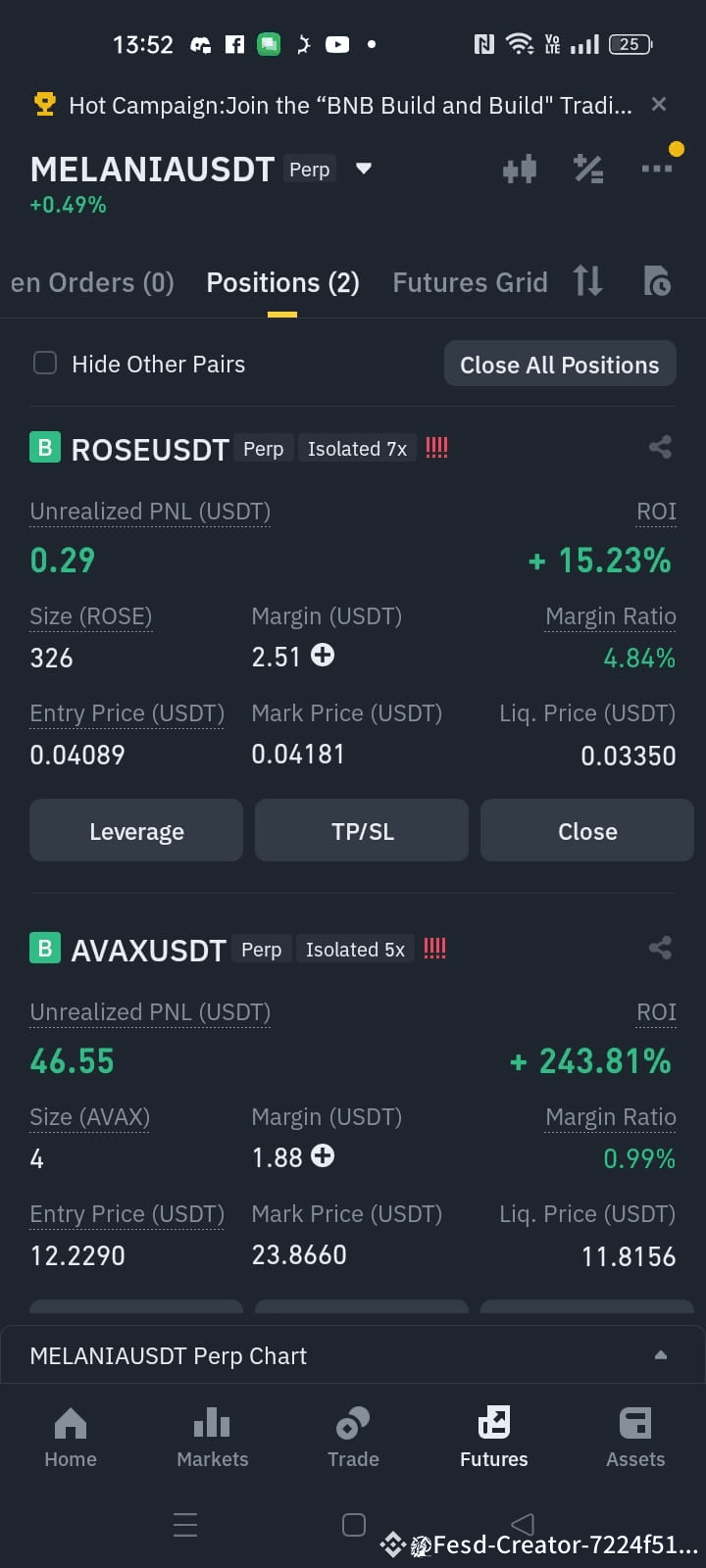Enable the Hide Other Pairs checkbox
The image size is (706, 1568).
45,363
